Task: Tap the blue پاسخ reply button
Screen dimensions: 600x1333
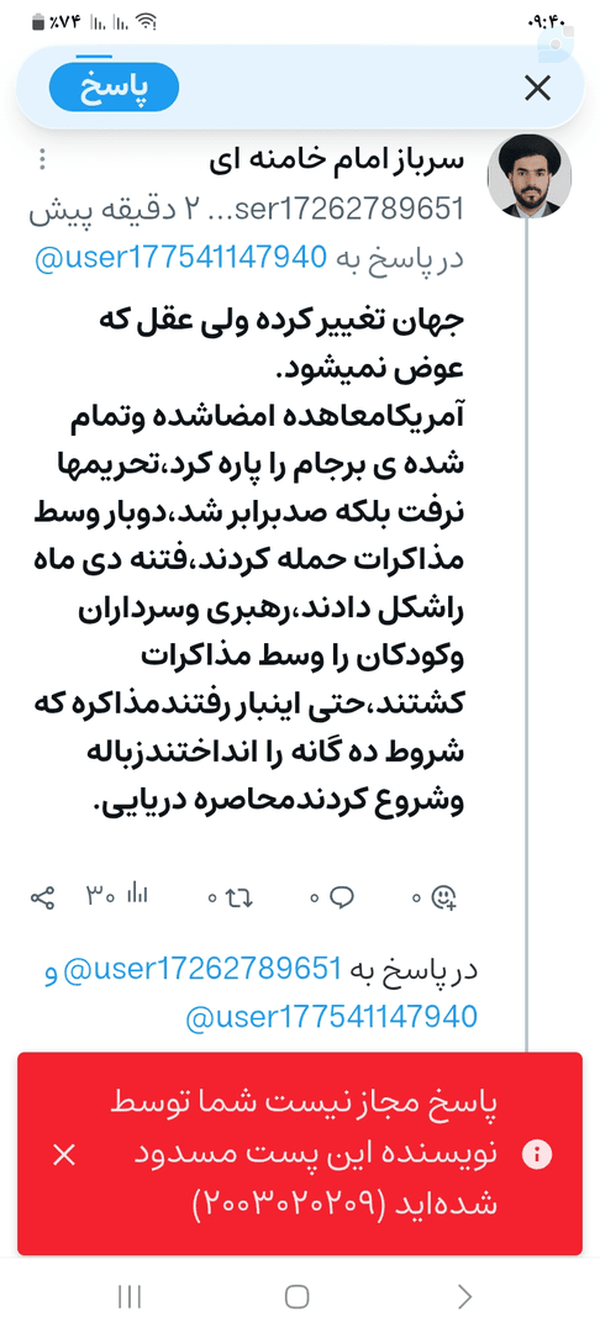Action: tap(113, 89)
